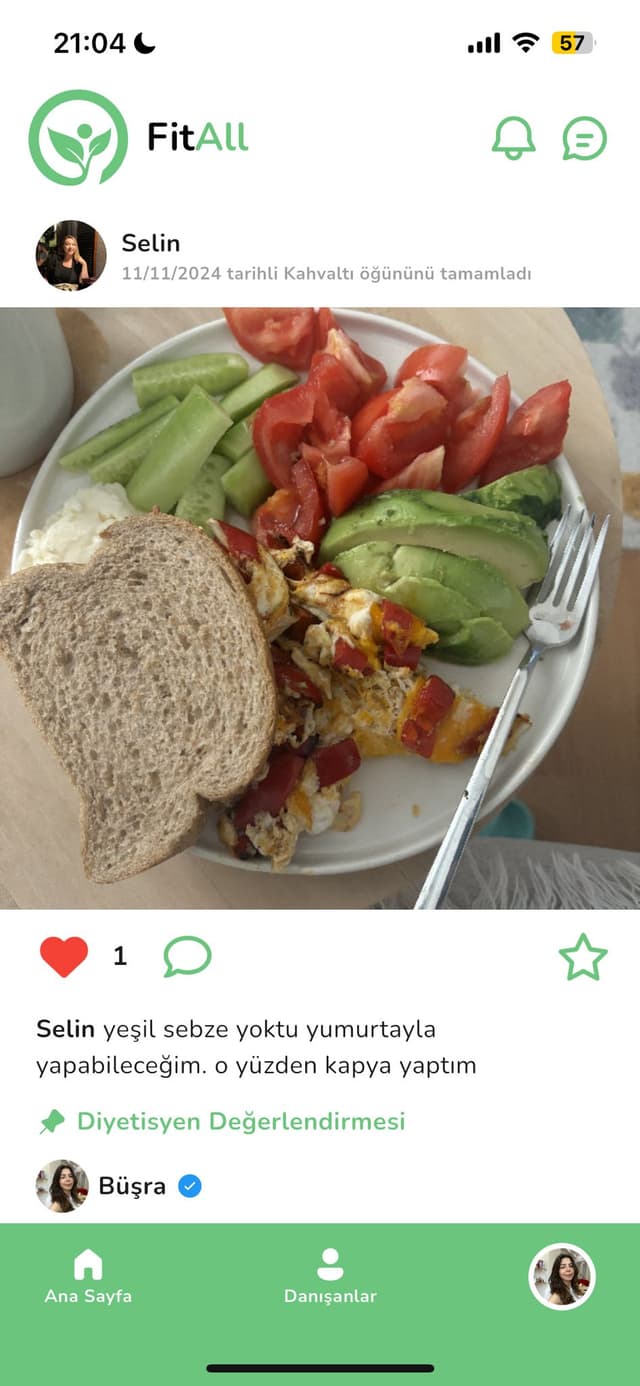This screenshot has width=640, height=1386.
Task: Open Diyetisyen Değerlendirmesi section
Action: [240, 1121]
